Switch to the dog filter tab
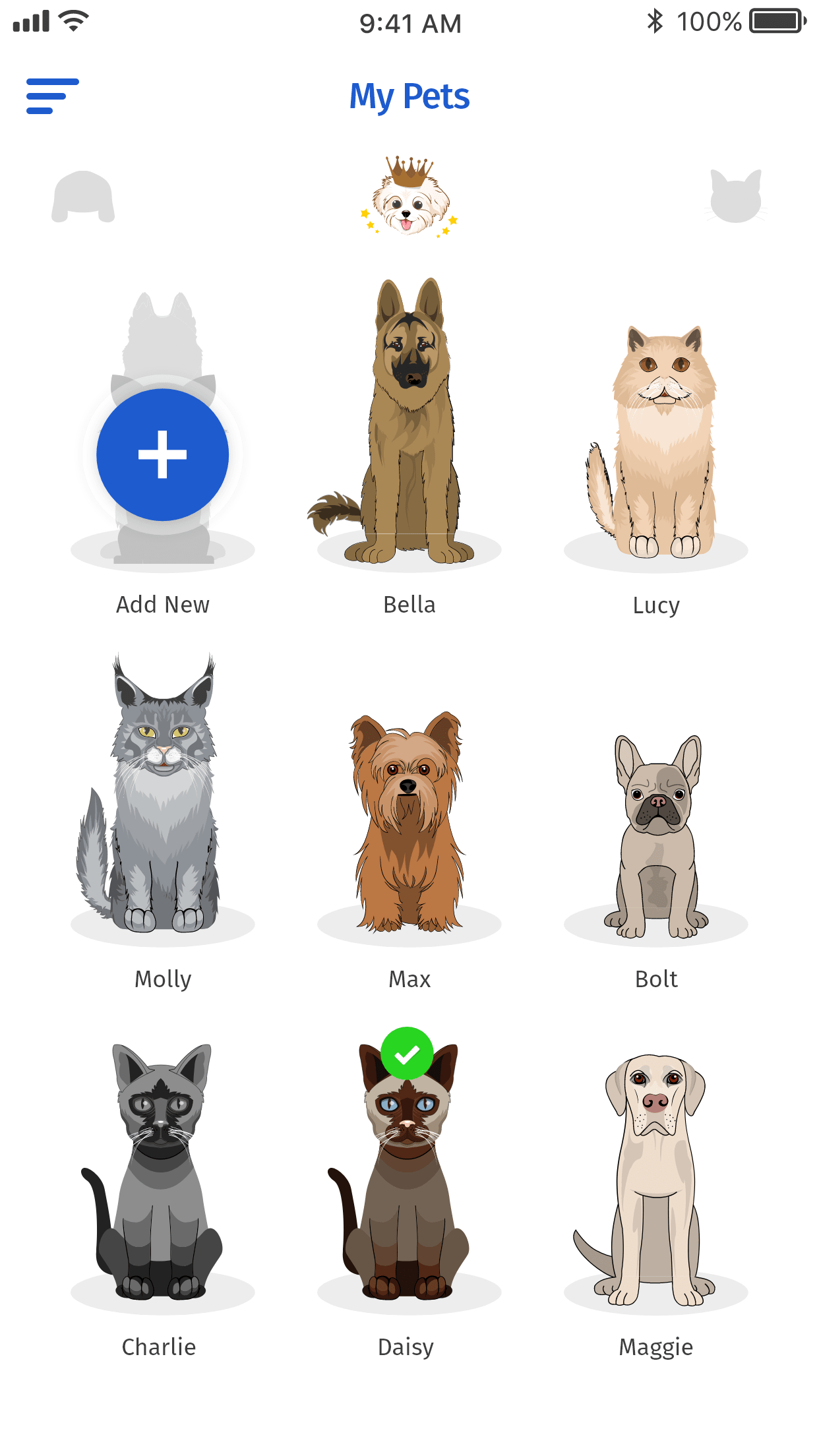Screen dimensions: 819x1456 [83, 197]
